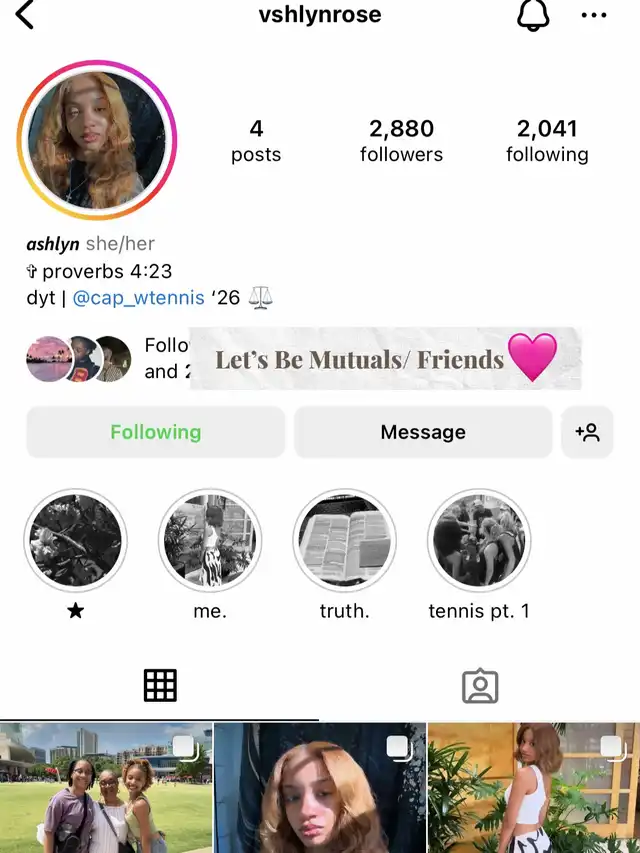View the "truth." story highlight
This screenshot has height=853, width=640.
point(344,541)
